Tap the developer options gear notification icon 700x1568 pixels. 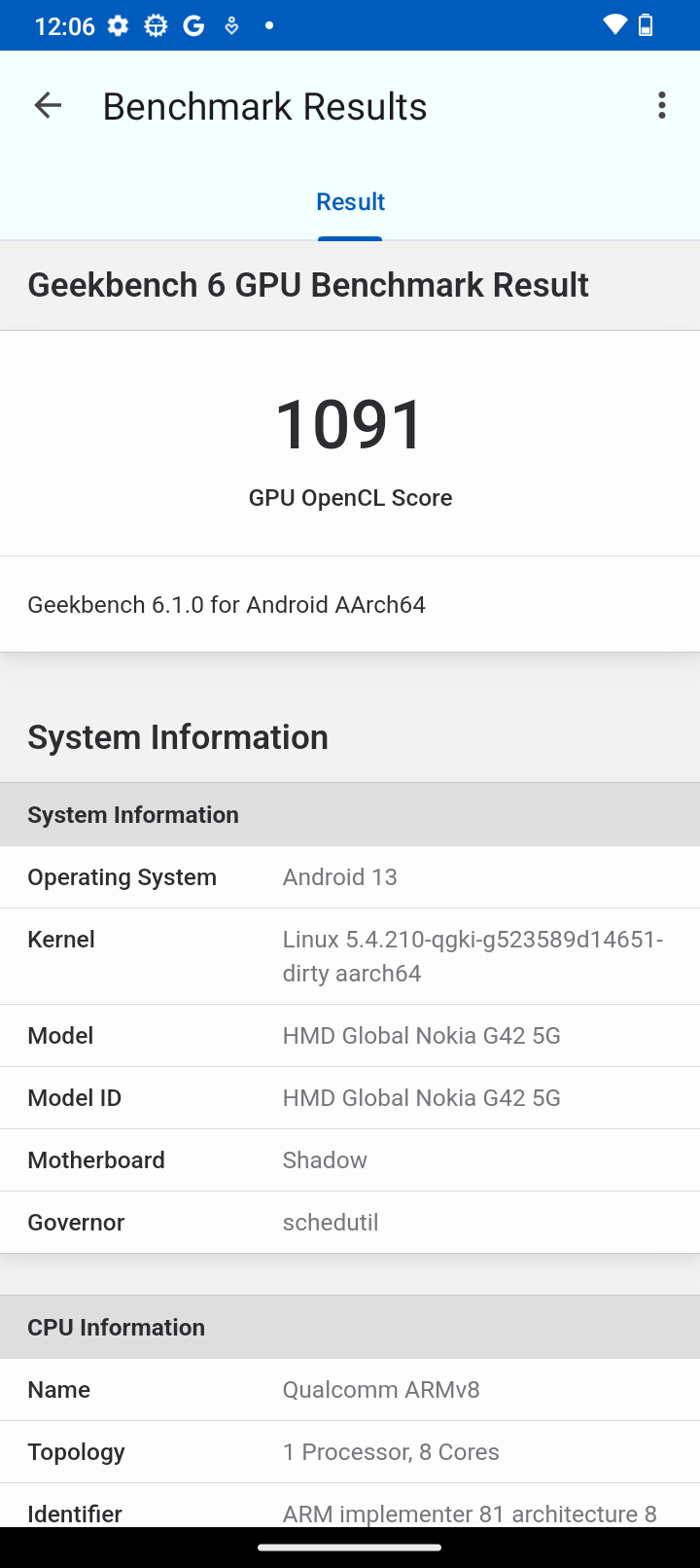155,25
